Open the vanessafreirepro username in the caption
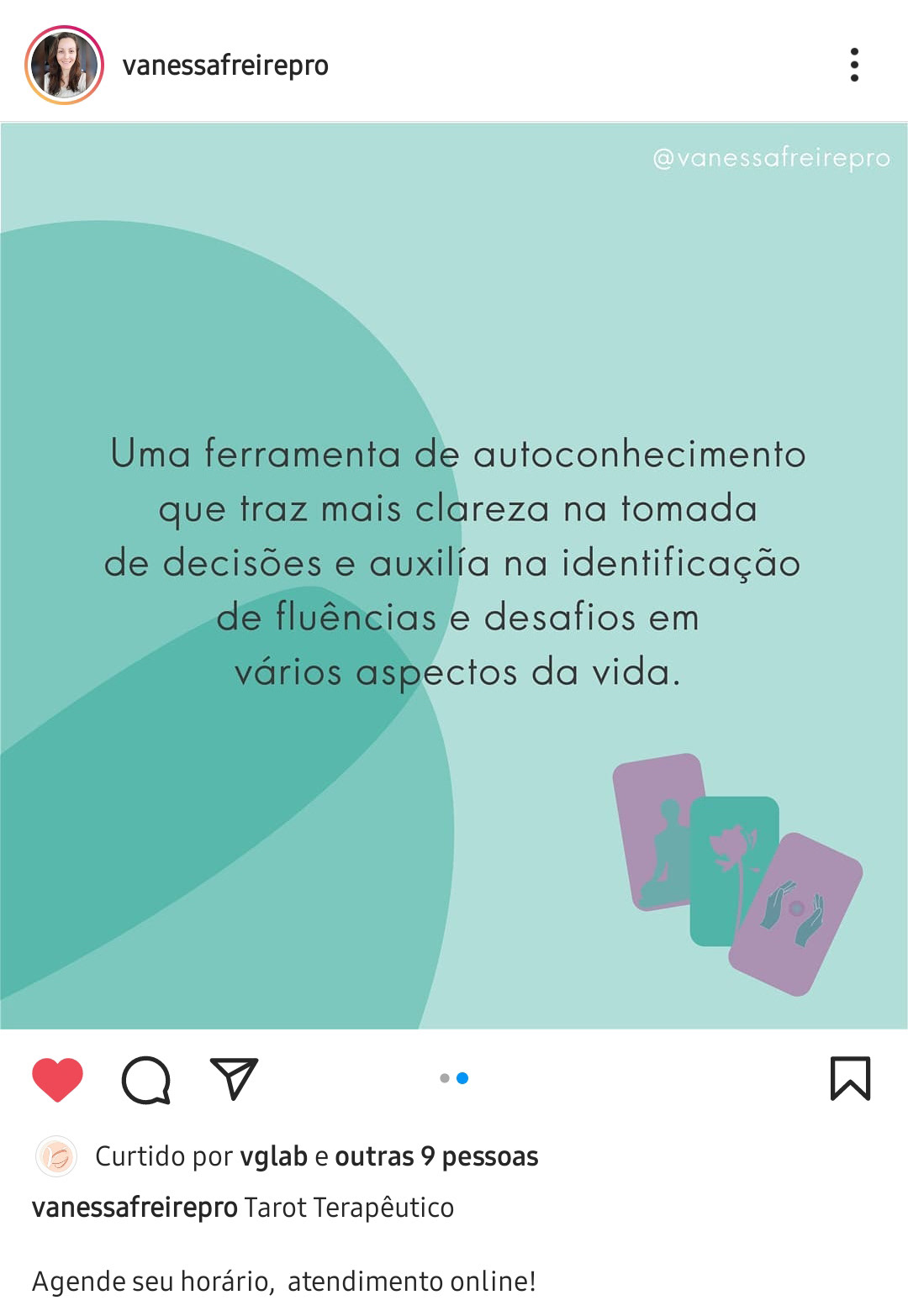The width and height of the screenshot is (908, 1316). pyautogui.click(x=135, y=1208)
